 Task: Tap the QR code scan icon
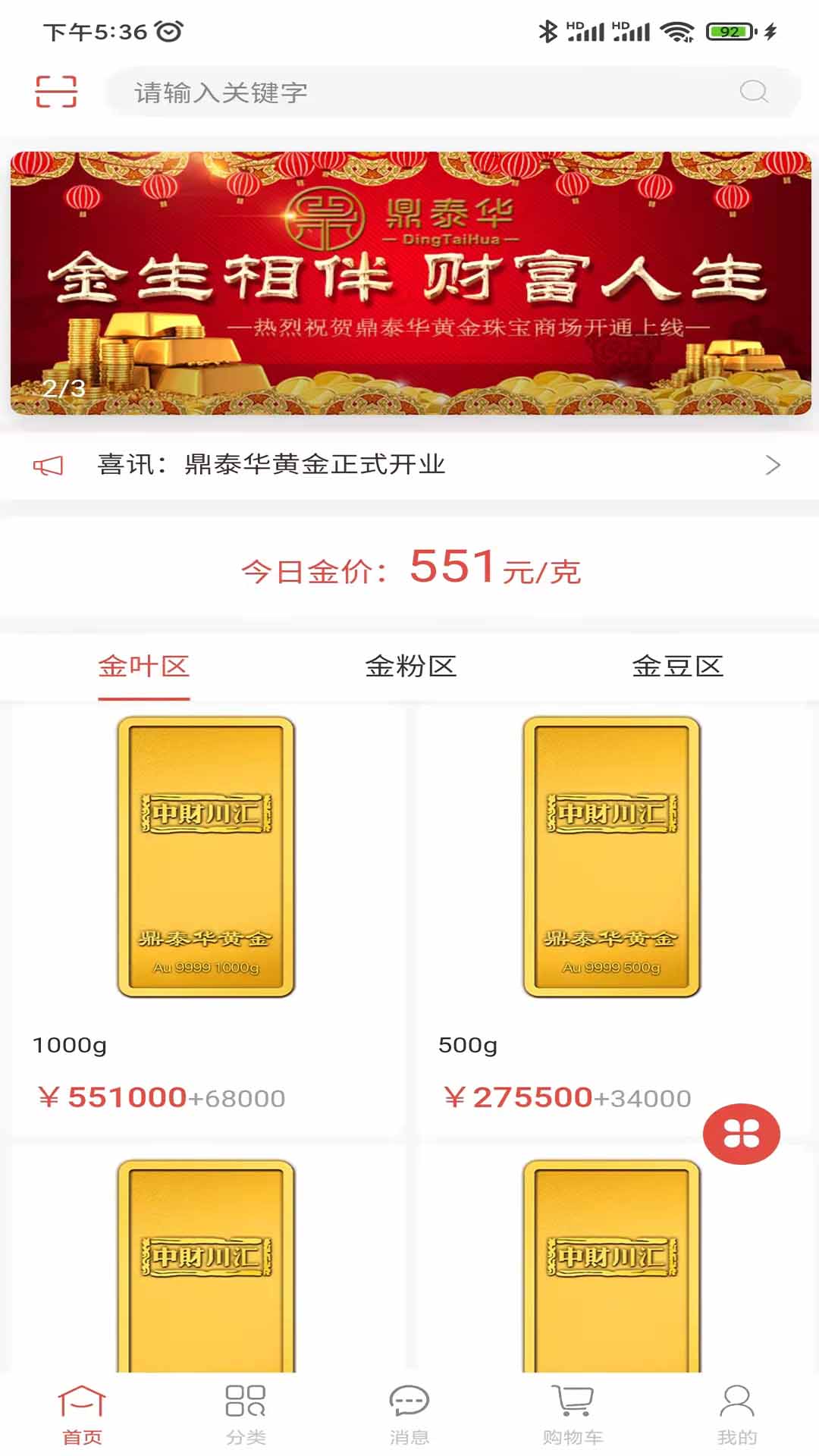tap(55, 93)
